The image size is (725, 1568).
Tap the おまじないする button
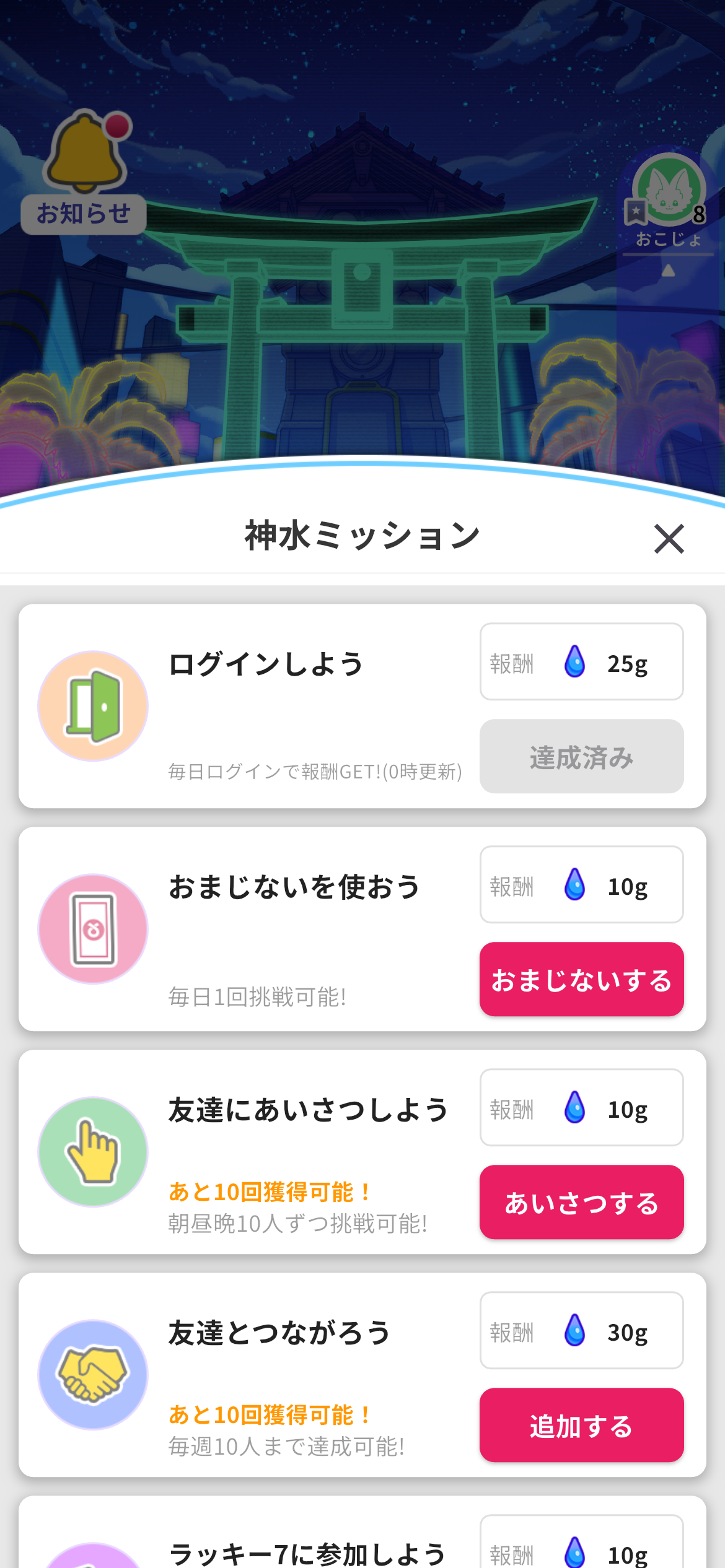pyautogui.click(x=581, y=979)
